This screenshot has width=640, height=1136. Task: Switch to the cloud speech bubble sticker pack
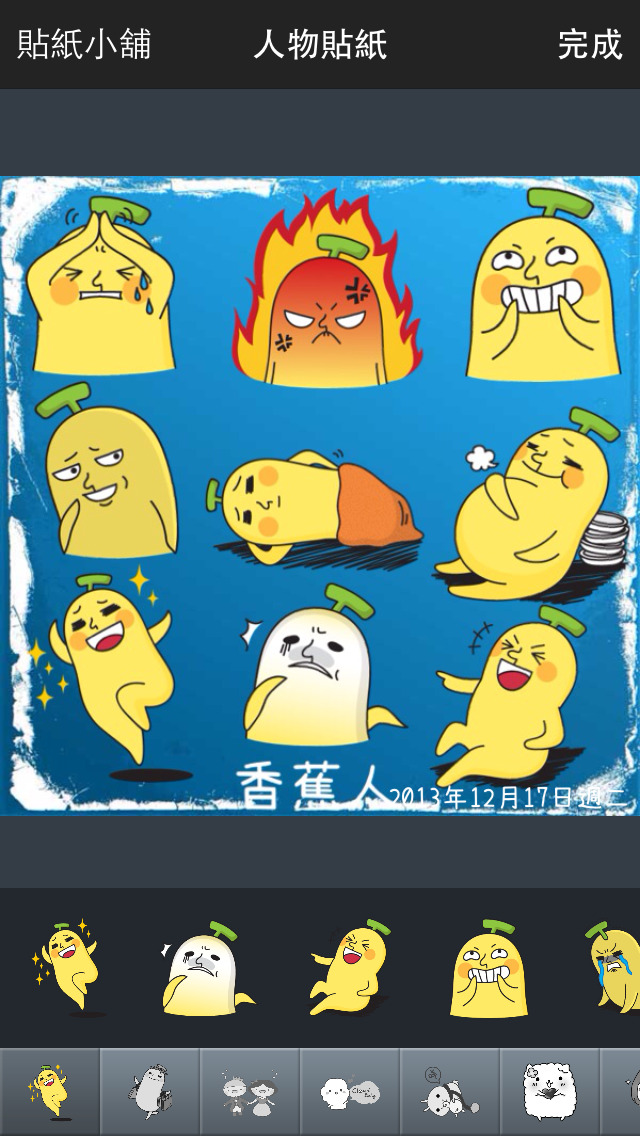click(x=350, y=1091)
